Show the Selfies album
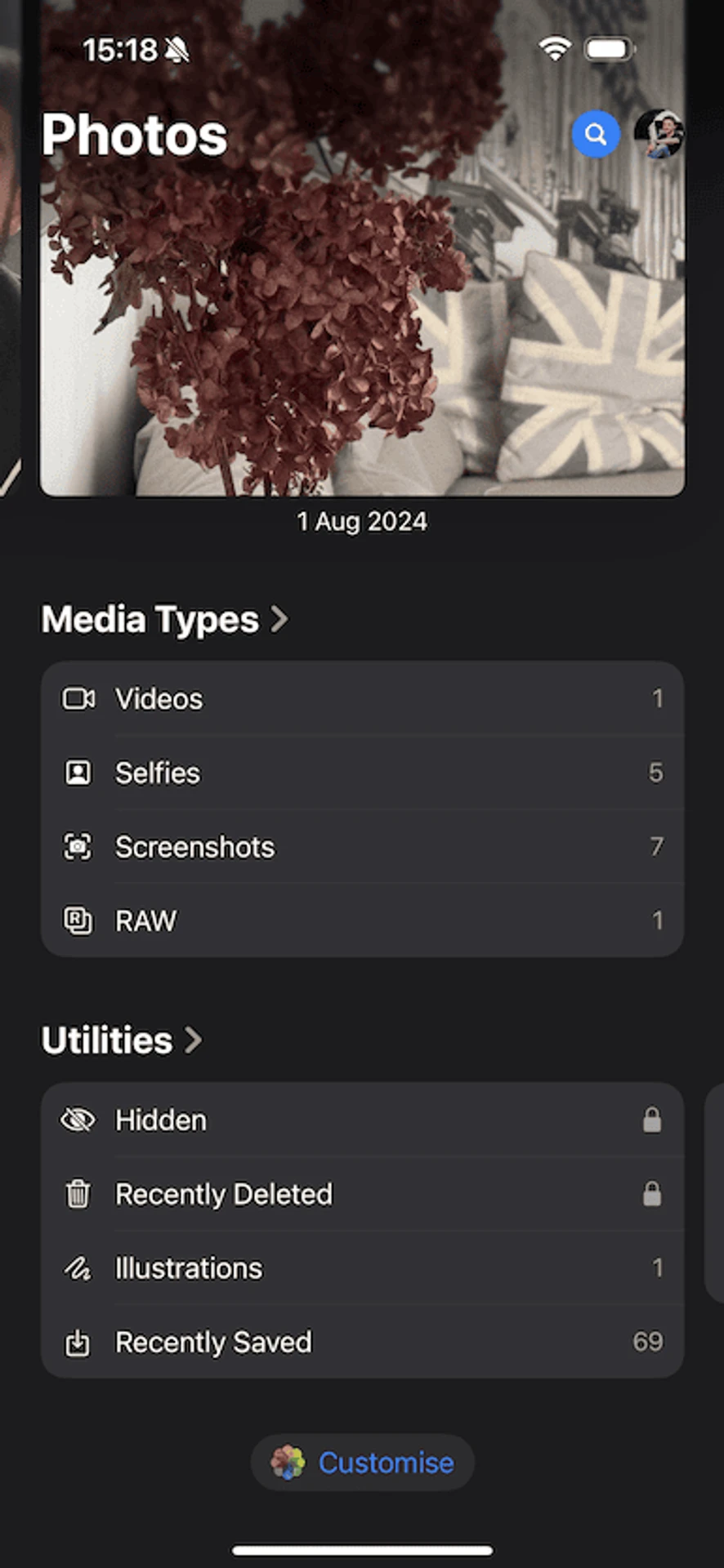The width and height of the screenshot is (724, 1568). (x=362, y=773)
